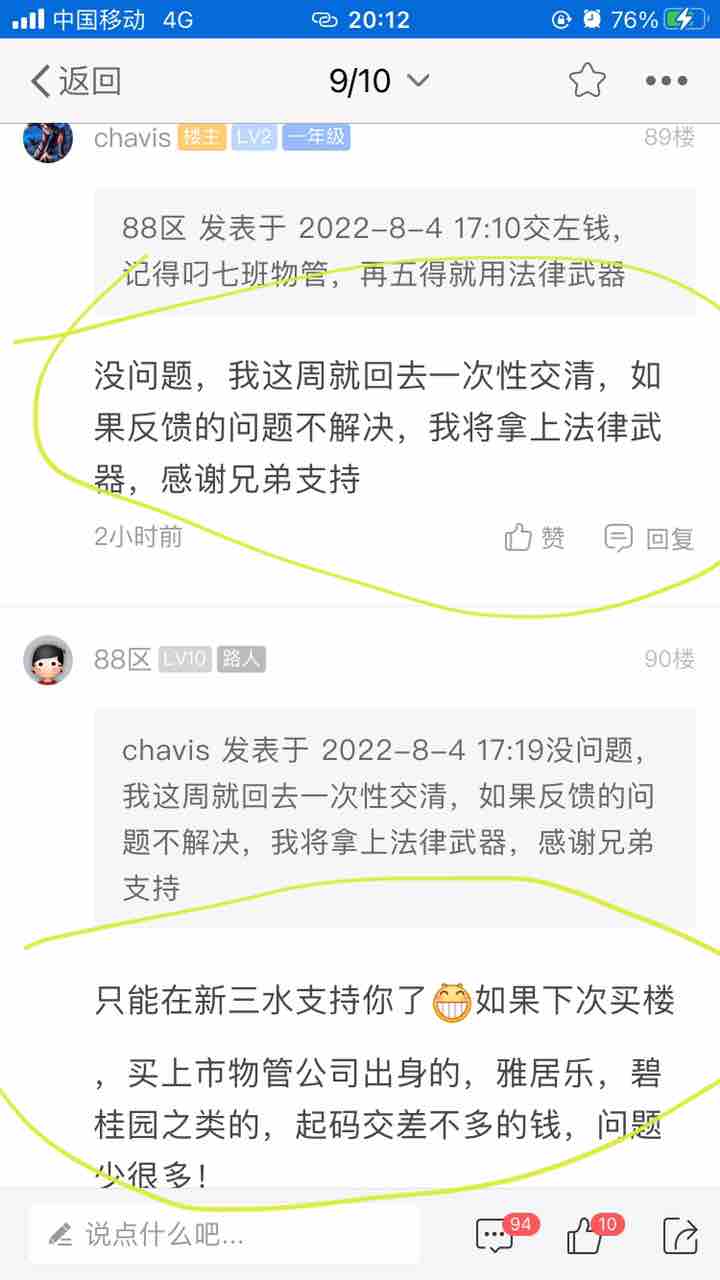Open the three-dot overflow menu
The height and width of the screenshot is (1280, 720).
666,81
